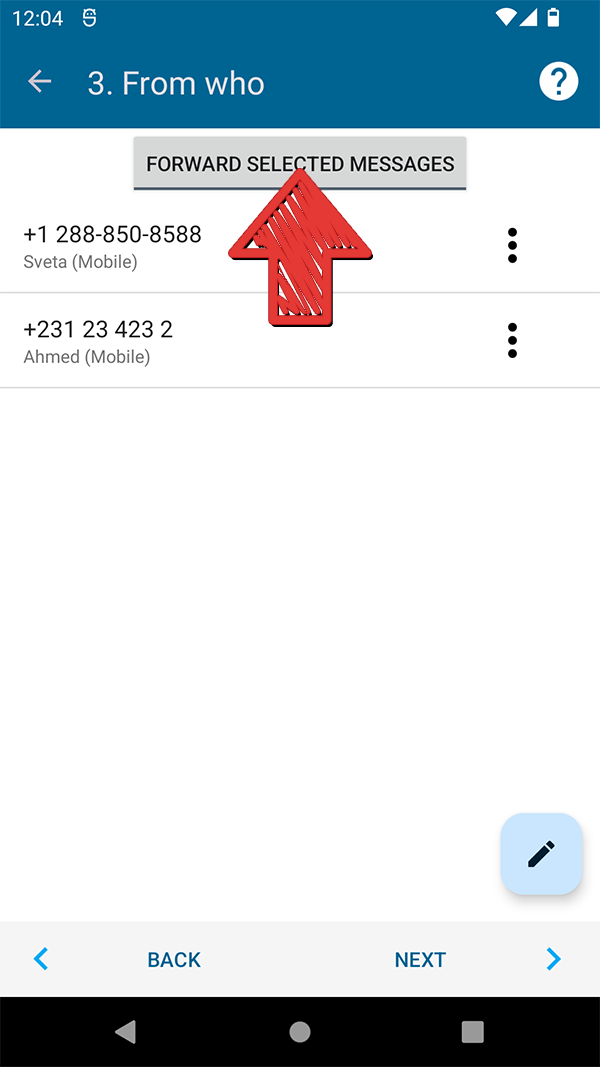Open options menu for Ahmed's number
Image resolution: width=600 pixels, height=1067 pixels.
tap(512, 340)
